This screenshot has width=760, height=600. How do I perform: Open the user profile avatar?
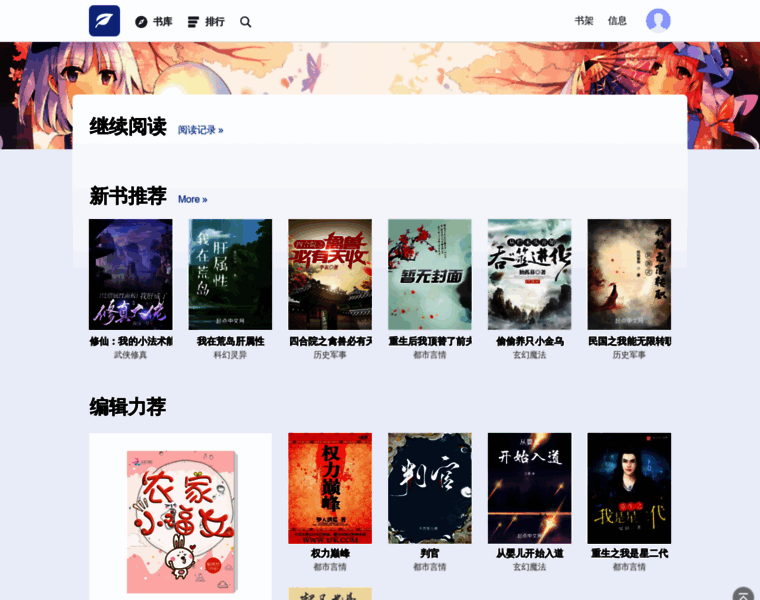(x=658, y=20)
